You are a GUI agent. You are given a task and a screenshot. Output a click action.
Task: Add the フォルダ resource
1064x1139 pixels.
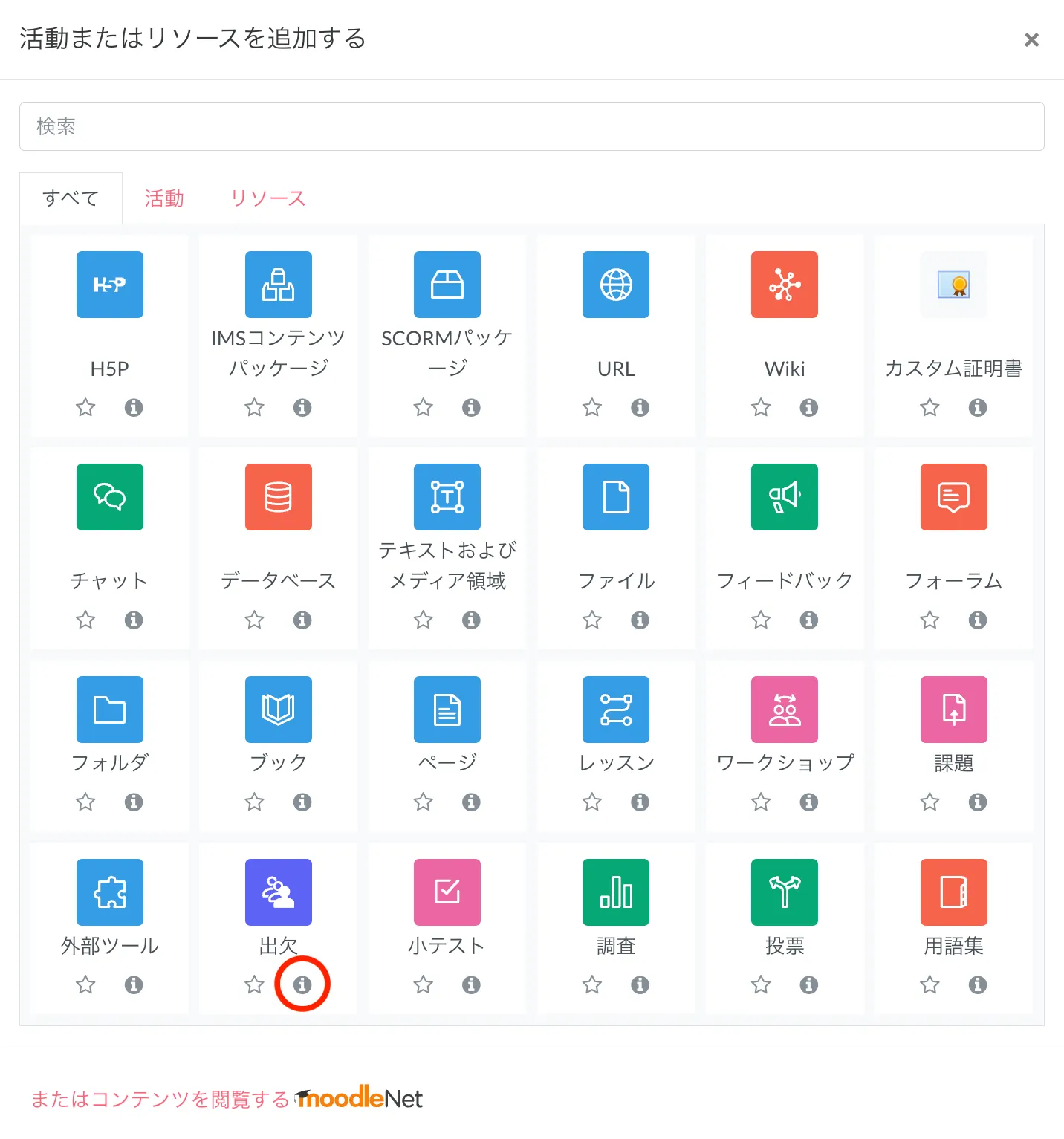pyautogui.click(x=109, y=710)
